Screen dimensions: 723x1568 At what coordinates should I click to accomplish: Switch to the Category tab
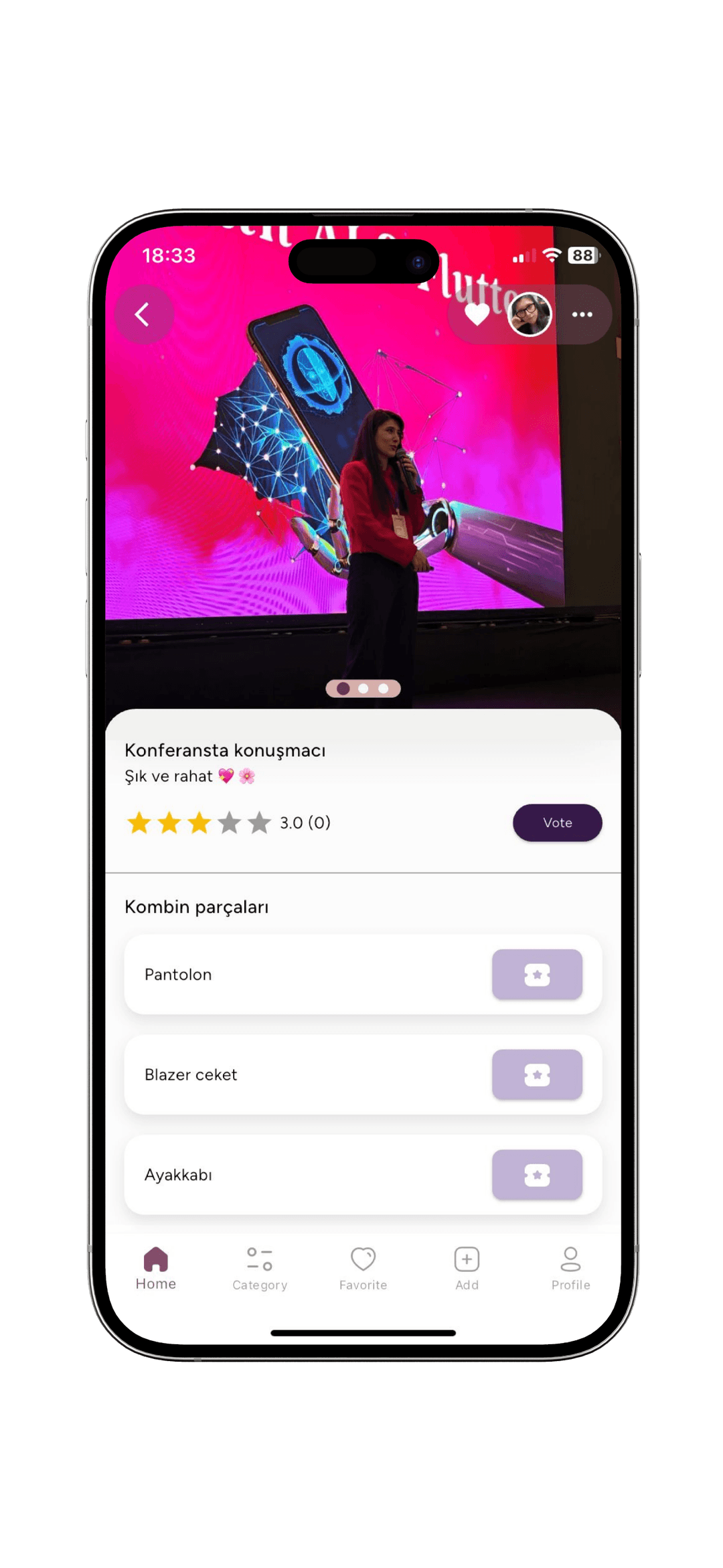pos(260,1268)
